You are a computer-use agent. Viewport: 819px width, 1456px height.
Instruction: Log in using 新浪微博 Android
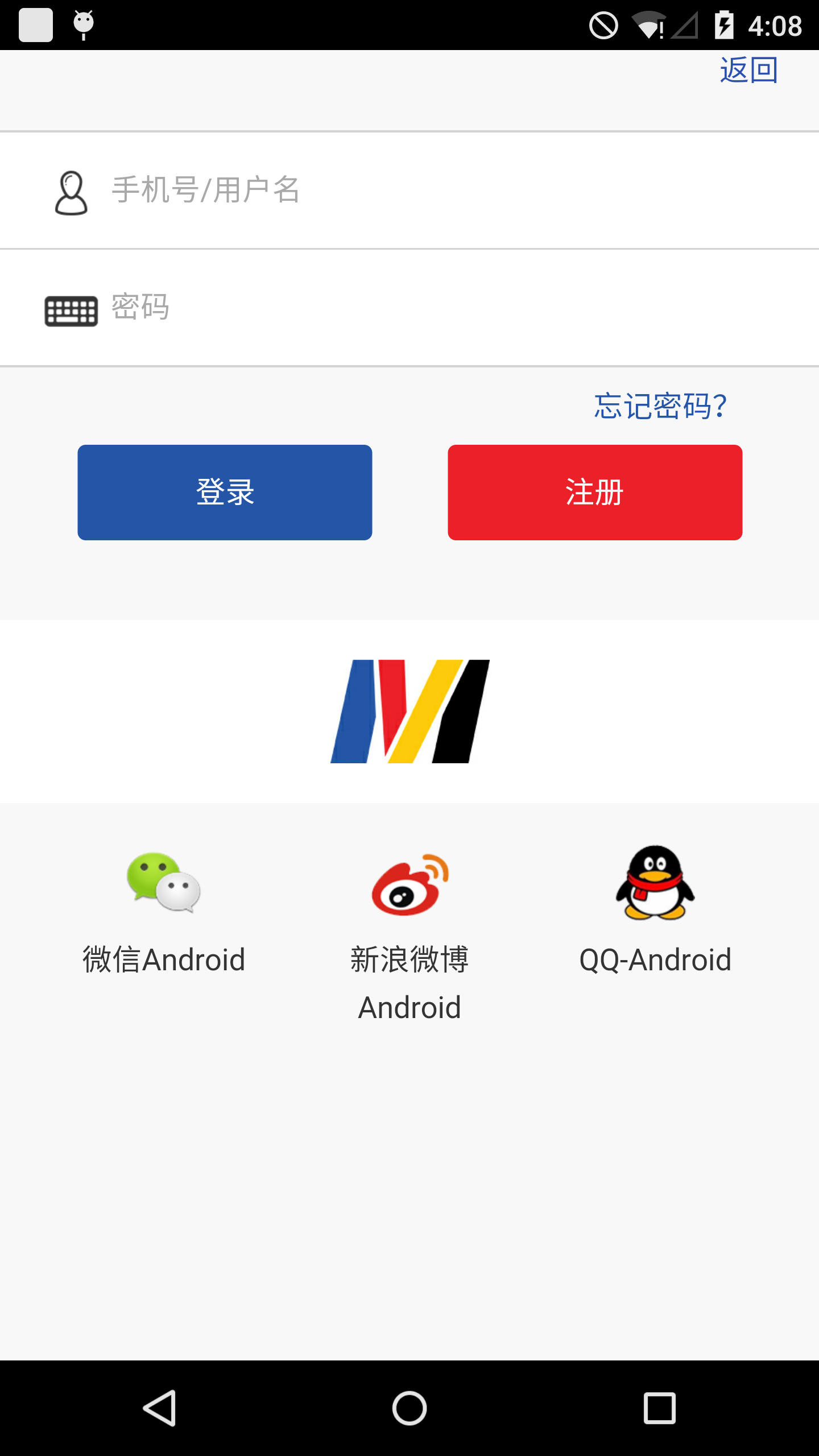(409, 933)
